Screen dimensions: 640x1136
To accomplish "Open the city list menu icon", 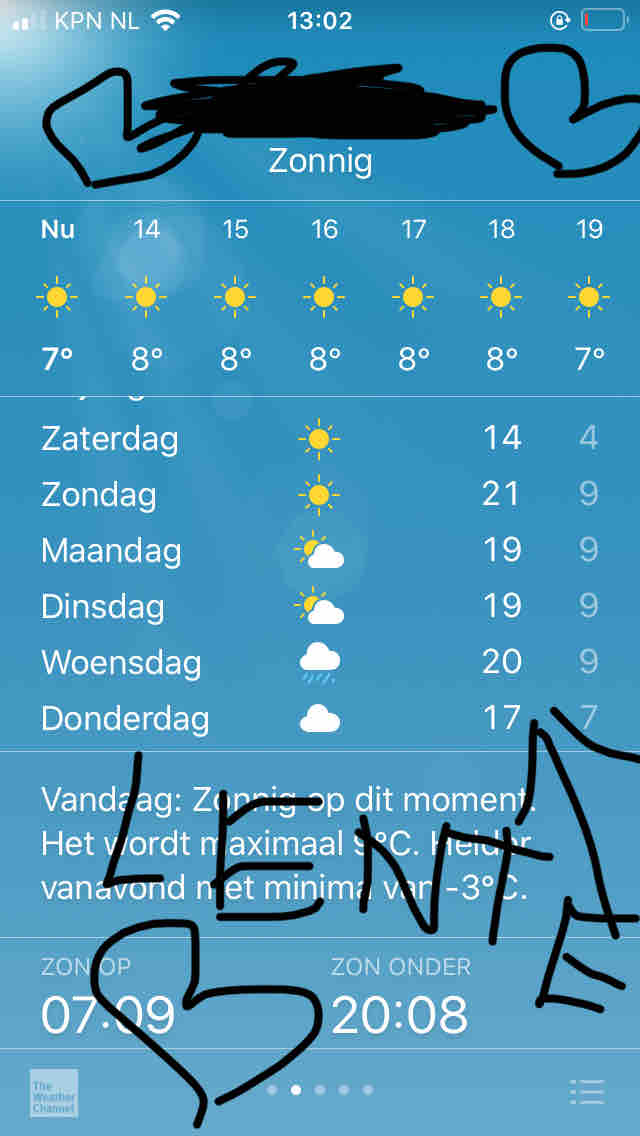I will point(587,1092).
